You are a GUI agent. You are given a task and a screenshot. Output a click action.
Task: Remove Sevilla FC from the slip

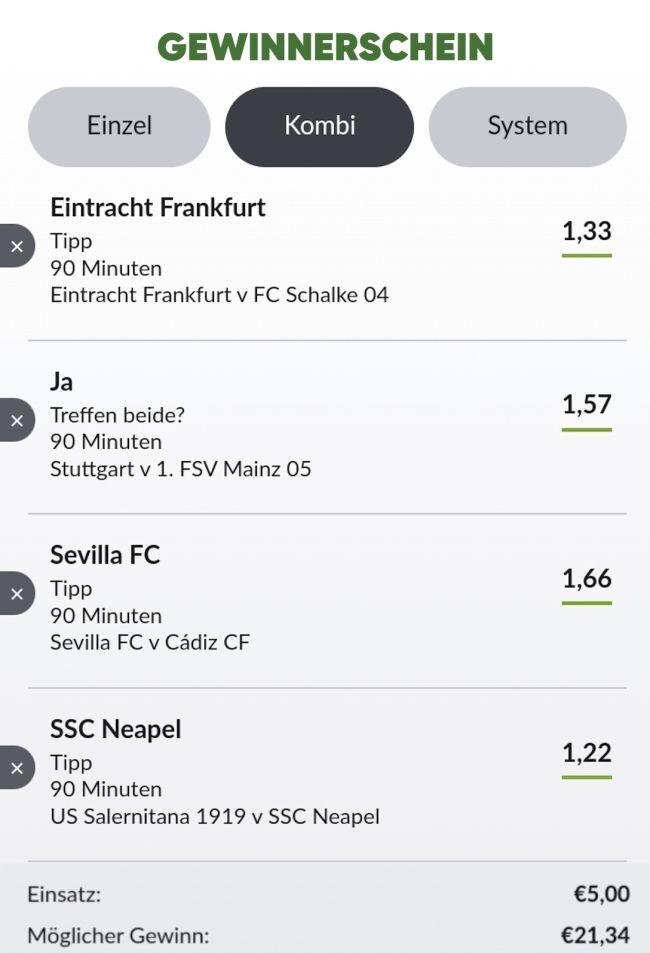click(16, 594)
